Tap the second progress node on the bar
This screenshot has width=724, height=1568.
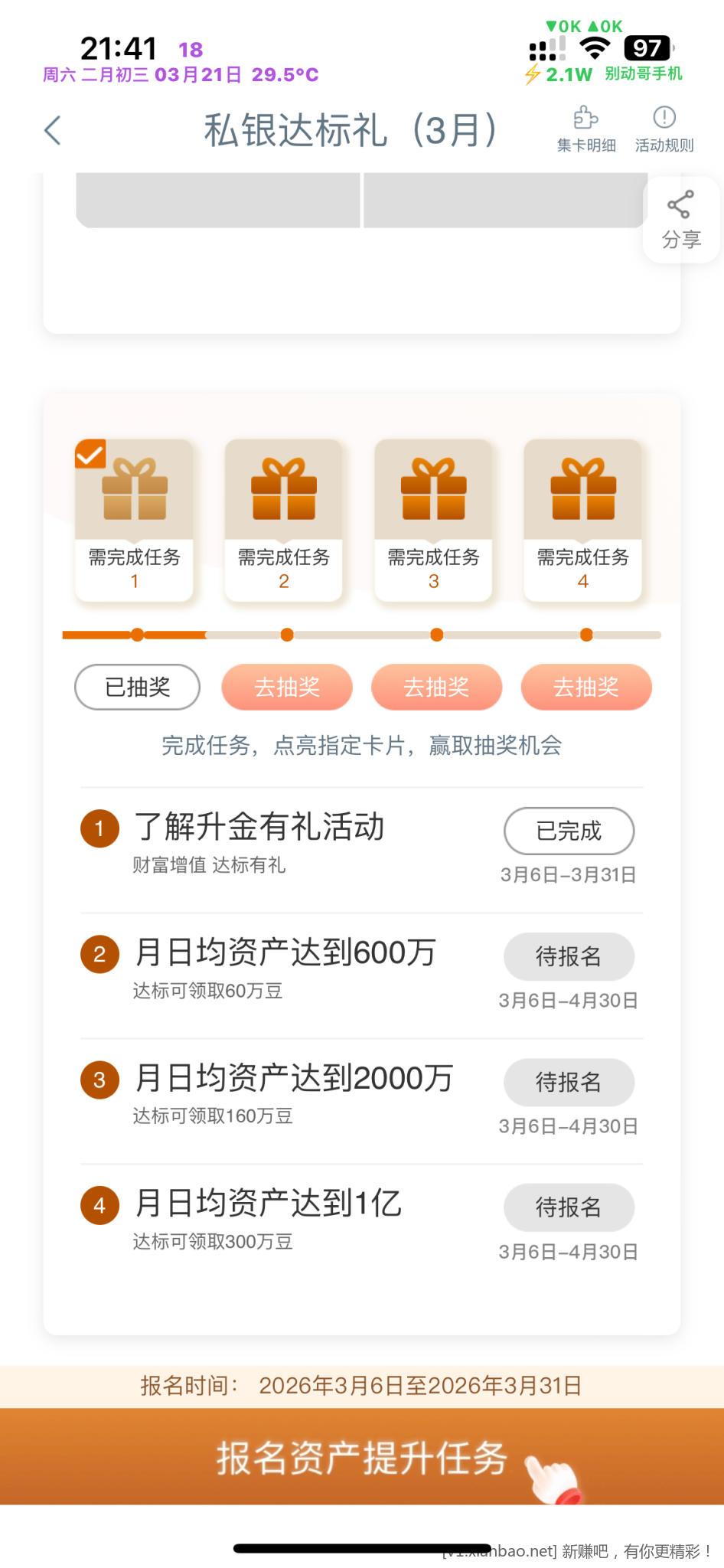286,635
